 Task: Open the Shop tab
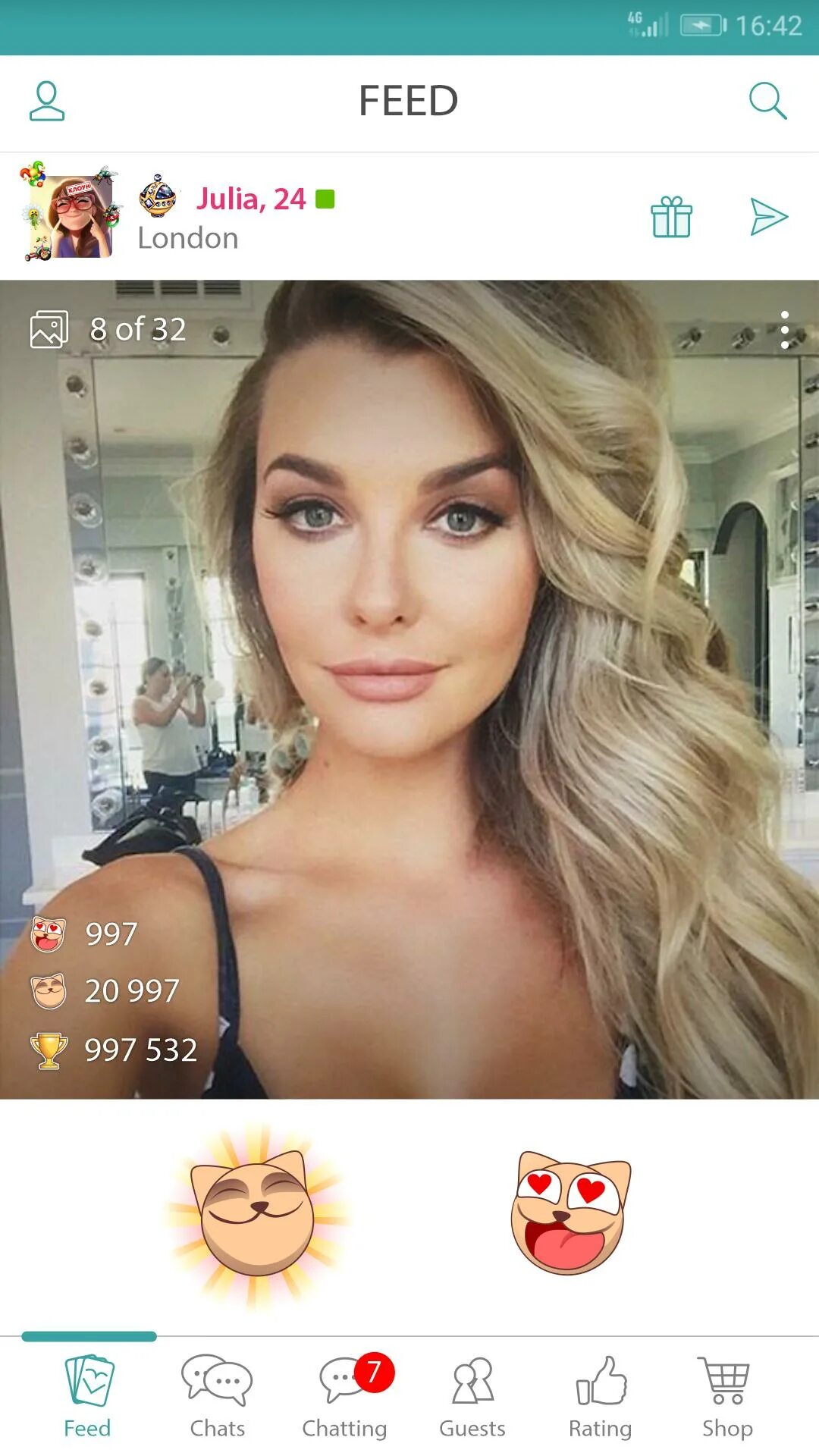(726, 1396)
